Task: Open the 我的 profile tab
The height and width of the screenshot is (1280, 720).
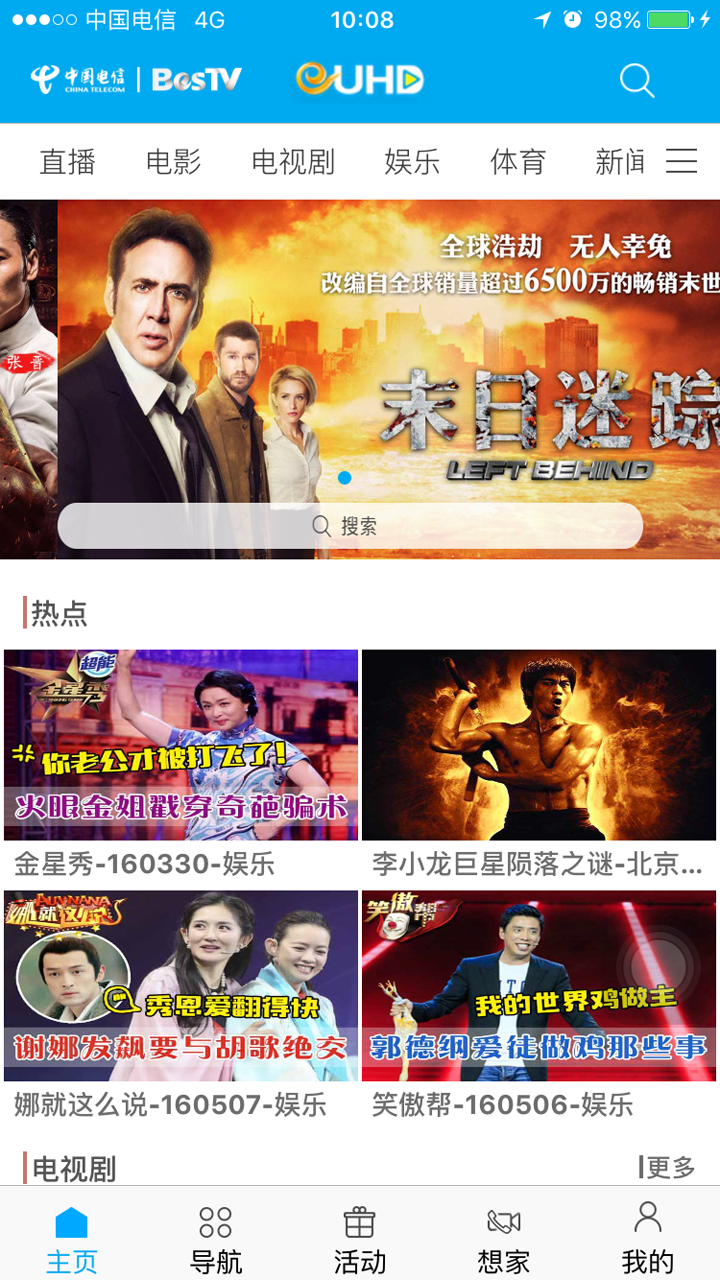Action: (x=648, y=1240)
